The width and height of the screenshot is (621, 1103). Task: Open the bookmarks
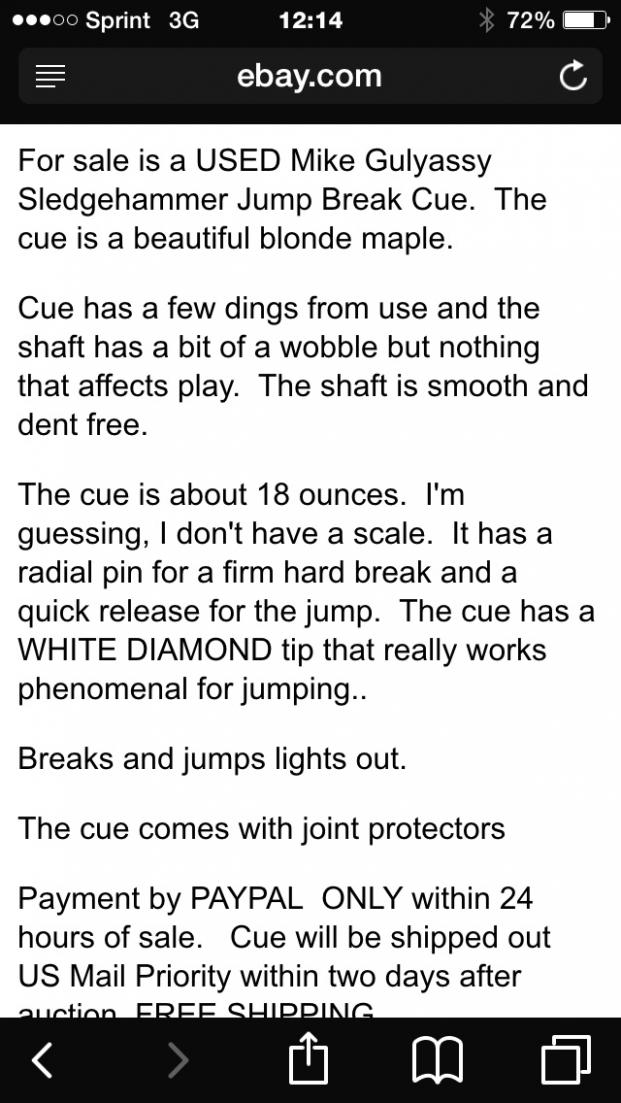pos(437,1060)
